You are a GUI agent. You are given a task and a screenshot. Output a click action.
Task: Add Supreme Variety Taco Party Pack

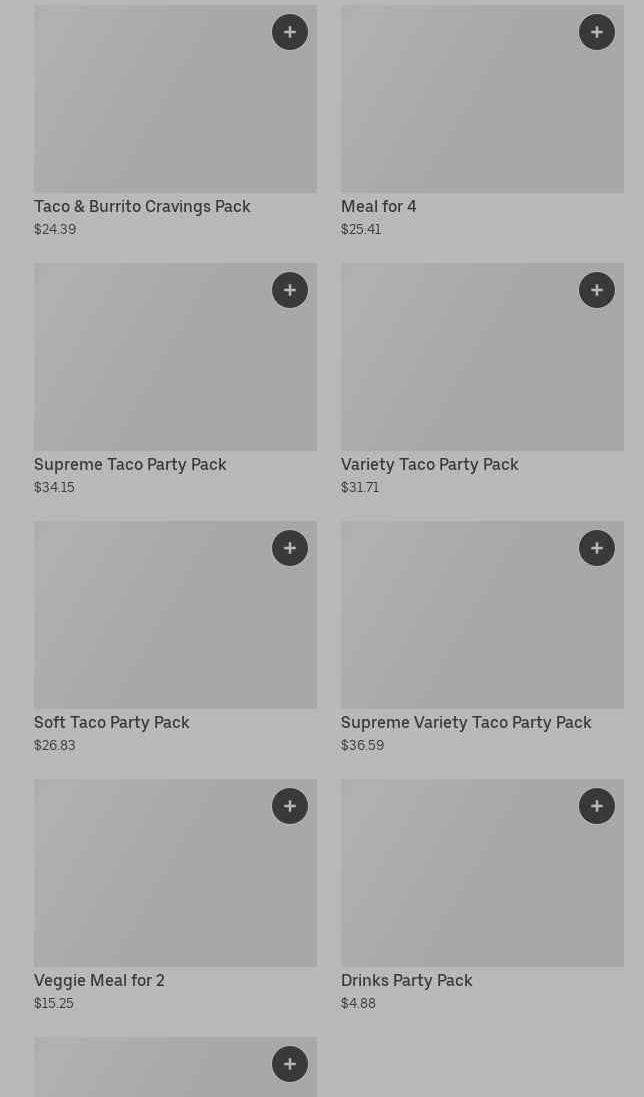click(596, 548)
